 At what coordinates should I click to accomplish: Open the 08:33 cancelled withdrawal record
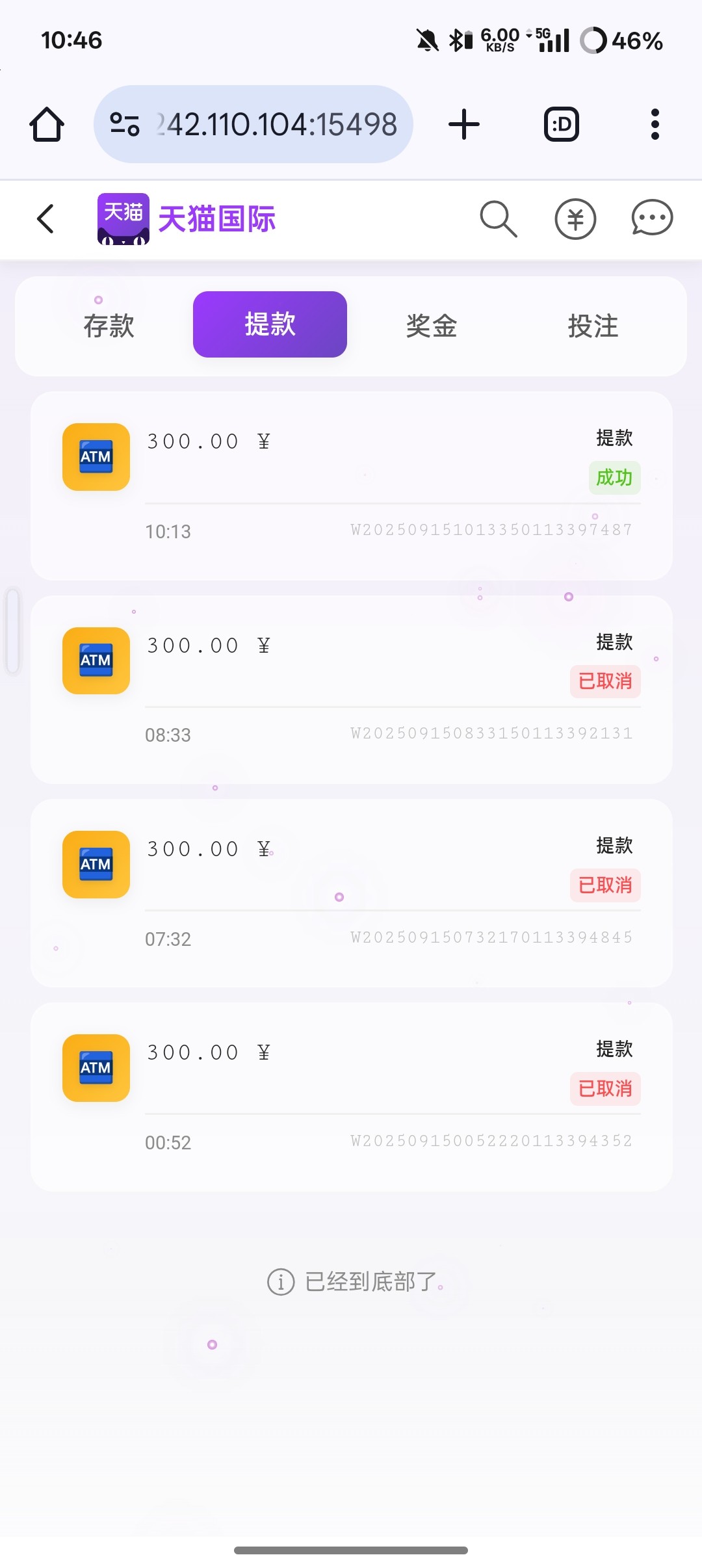click(351, 689)
